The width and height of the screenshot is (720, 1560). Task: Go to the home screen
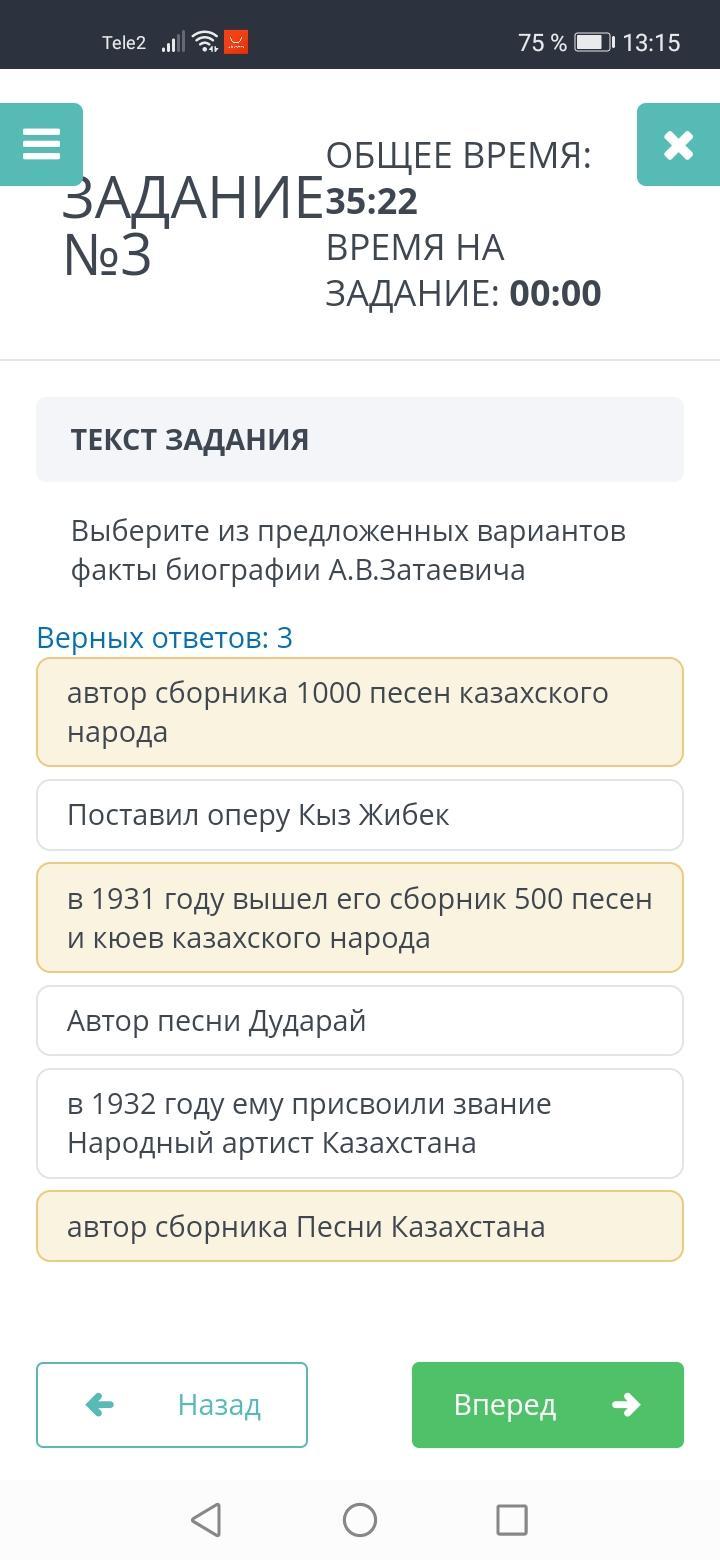pos(360,1520)
